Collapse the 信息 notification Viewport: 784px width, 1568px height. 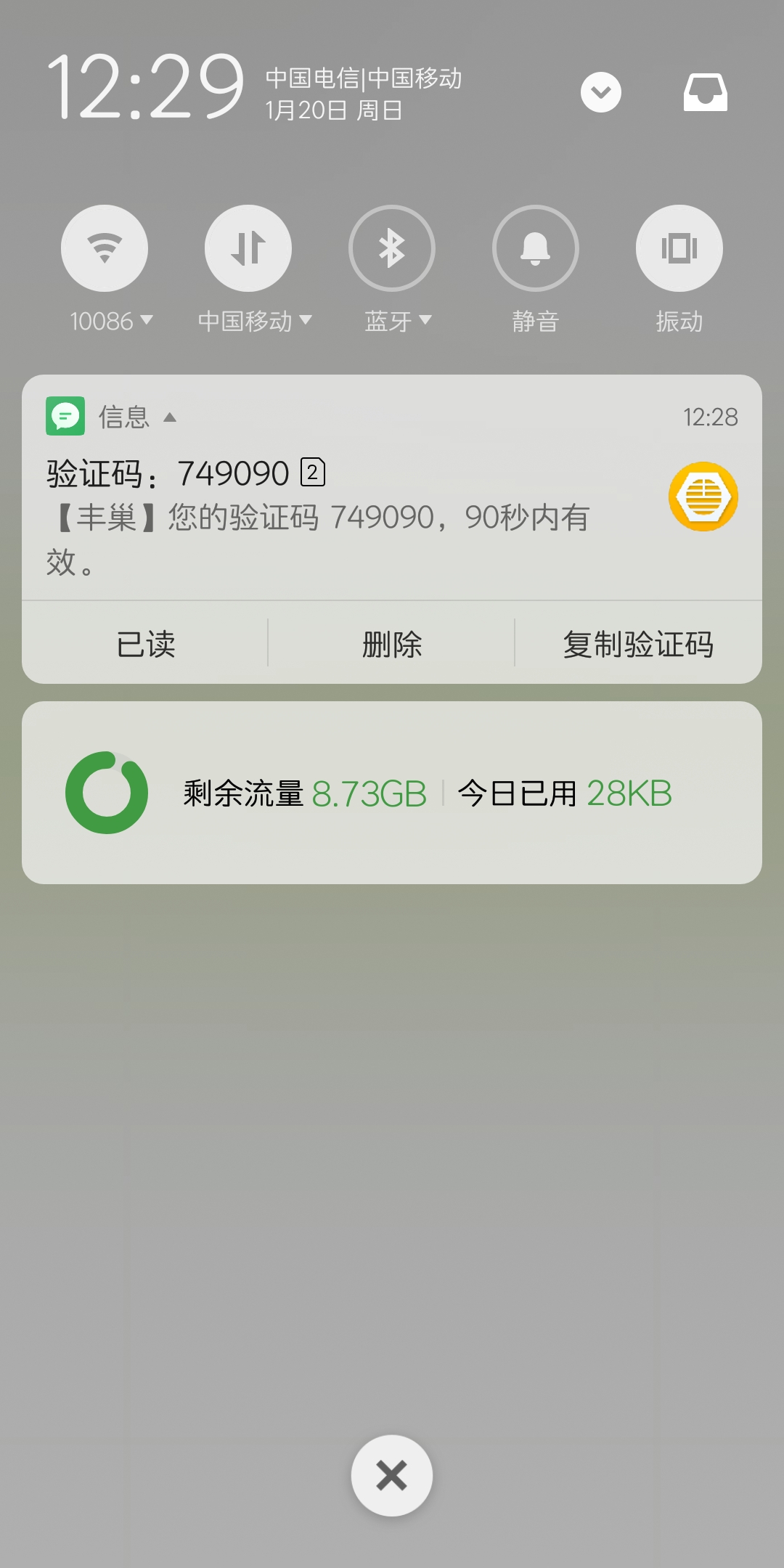tap(170, 417)
